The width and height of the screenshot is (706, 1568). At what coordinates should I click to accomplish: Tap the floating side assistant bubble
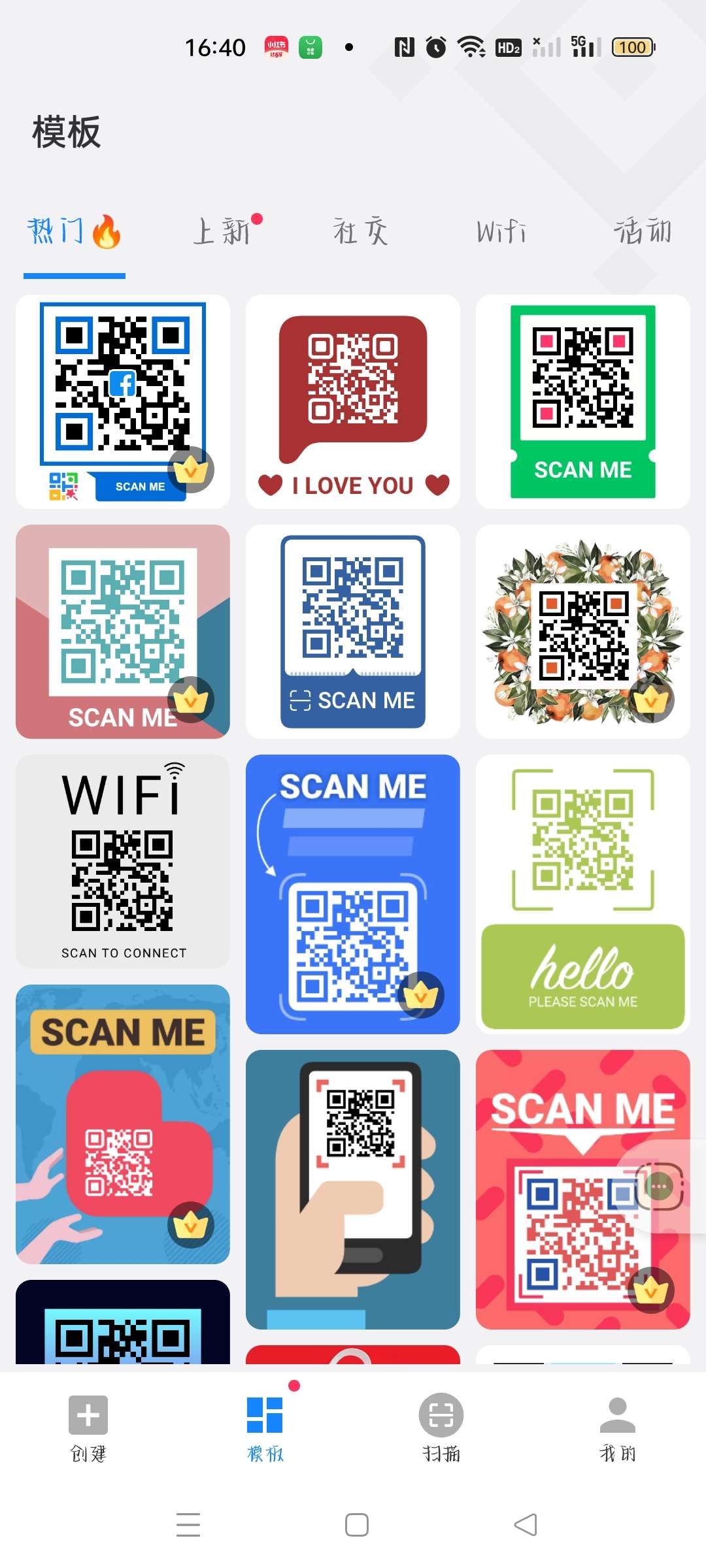pos(660,1186)
